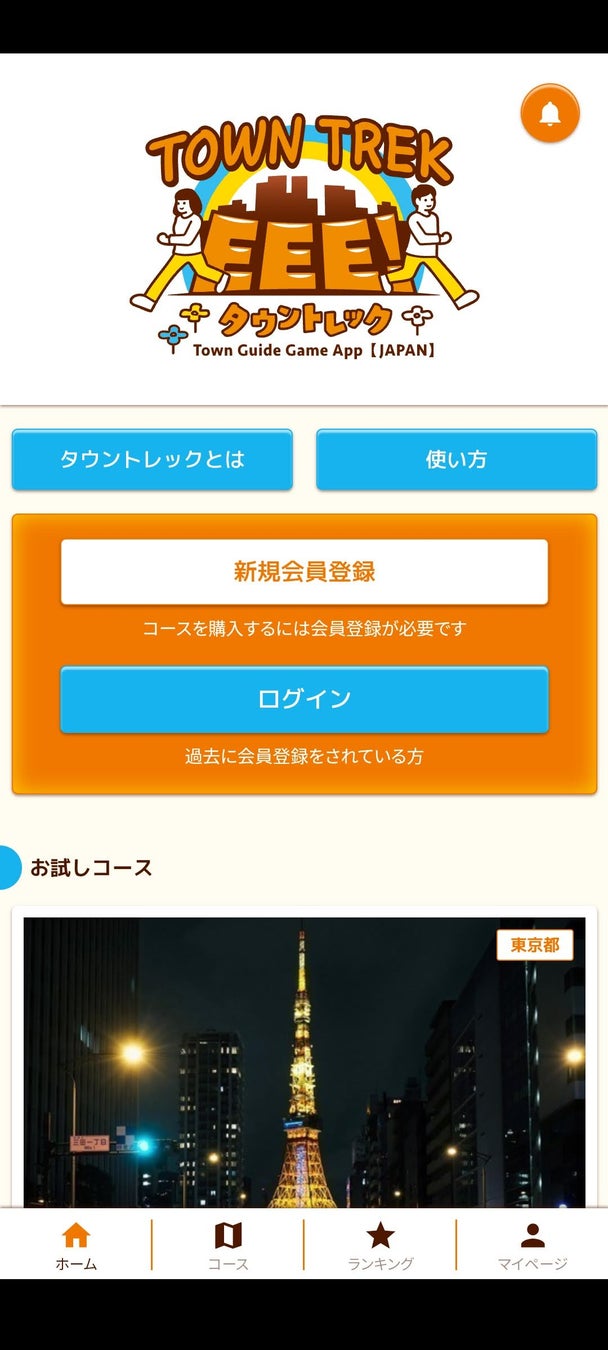Tap the タウントレックとは button
This screenshot has width=608, height=1350.
pyautogui.click(x=152, y=460)
